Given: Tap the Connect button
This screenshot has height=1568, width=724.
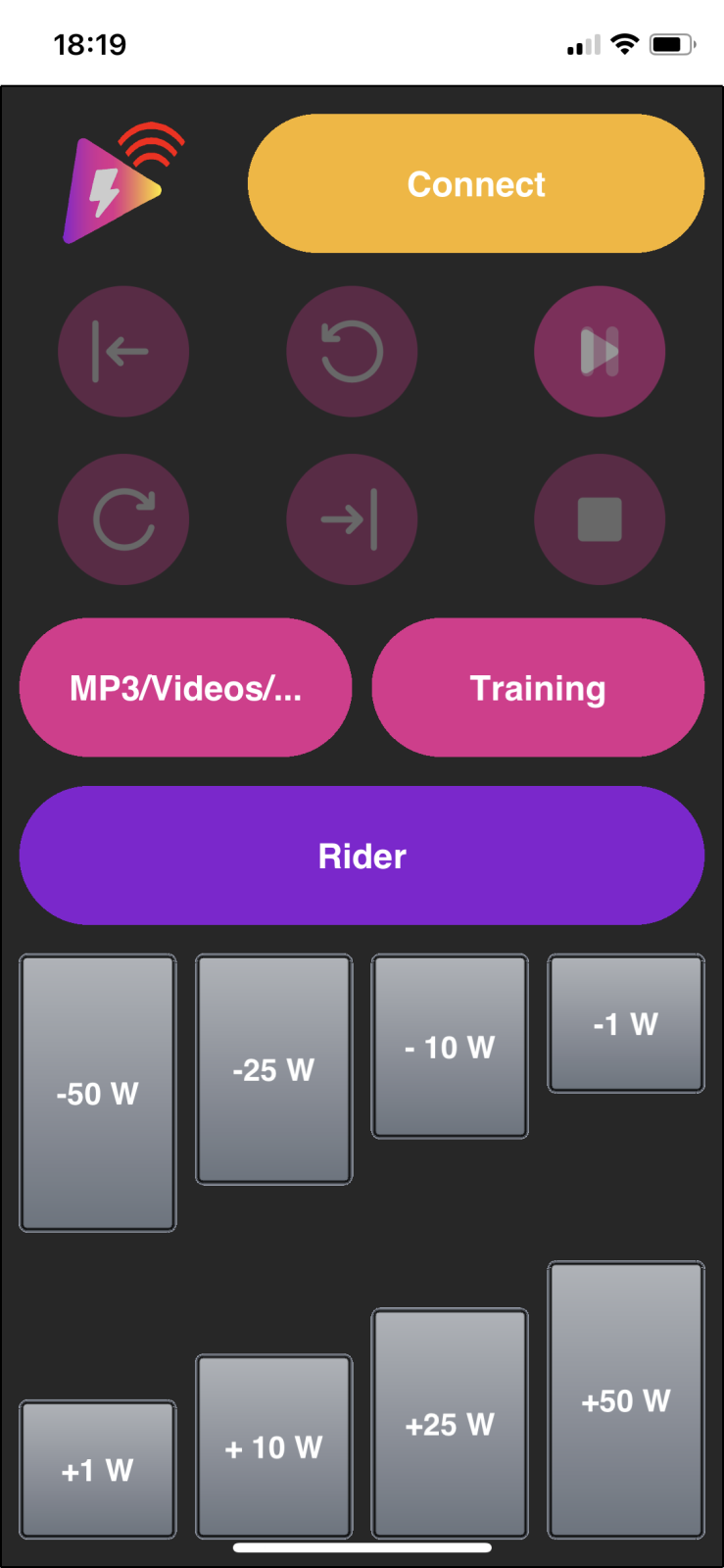Looking at the screenshot, I should click(476, 183).
